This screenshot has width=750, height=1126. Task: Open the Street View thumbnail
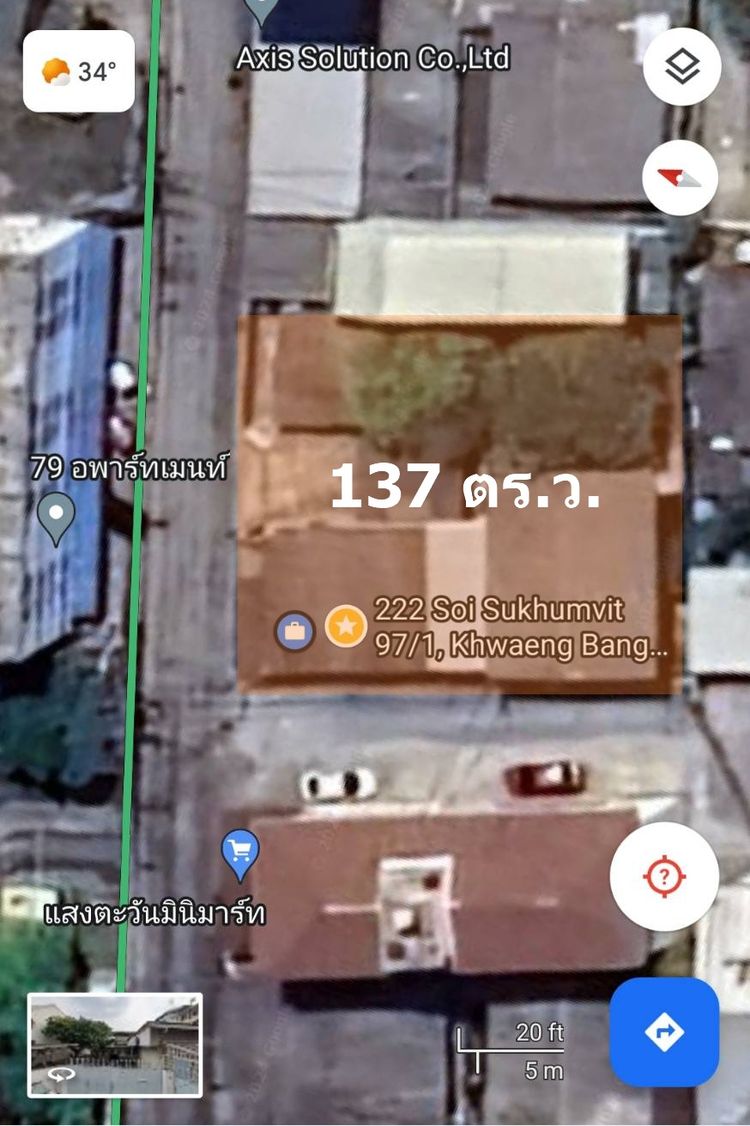click(115, 1045)
